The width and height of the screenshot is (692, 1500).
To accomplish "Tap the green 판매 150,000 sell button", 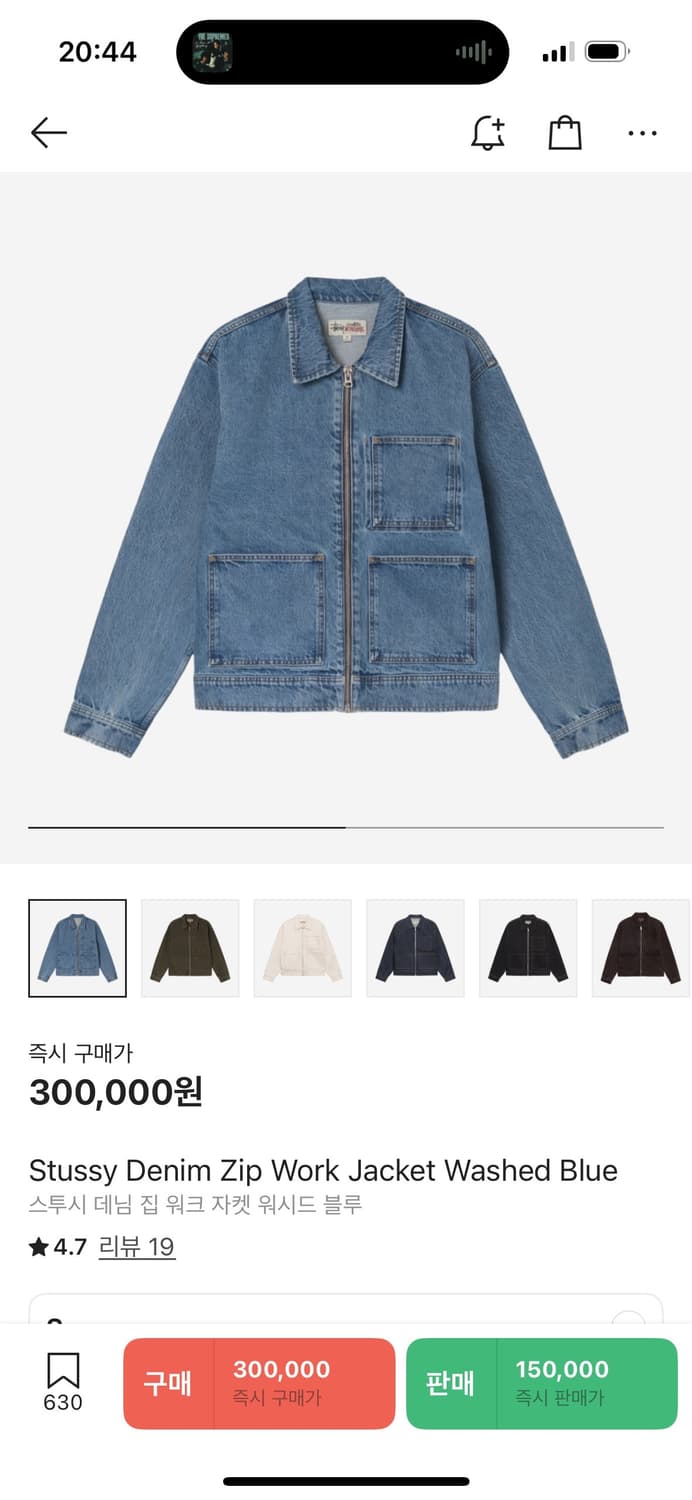I will [x=542, y=1384].
